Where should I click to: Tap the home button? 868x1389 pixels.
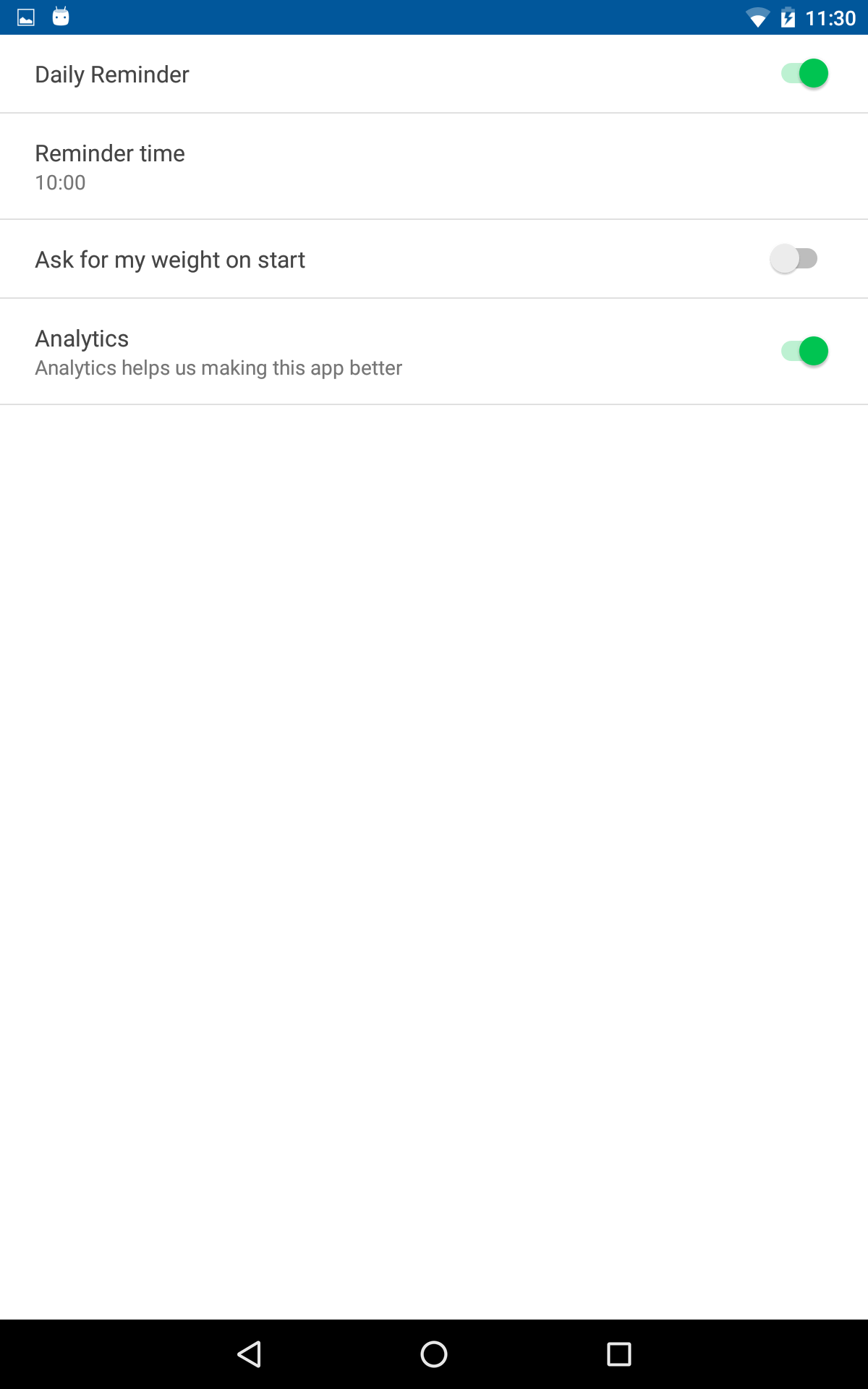tap(434, 1354)
